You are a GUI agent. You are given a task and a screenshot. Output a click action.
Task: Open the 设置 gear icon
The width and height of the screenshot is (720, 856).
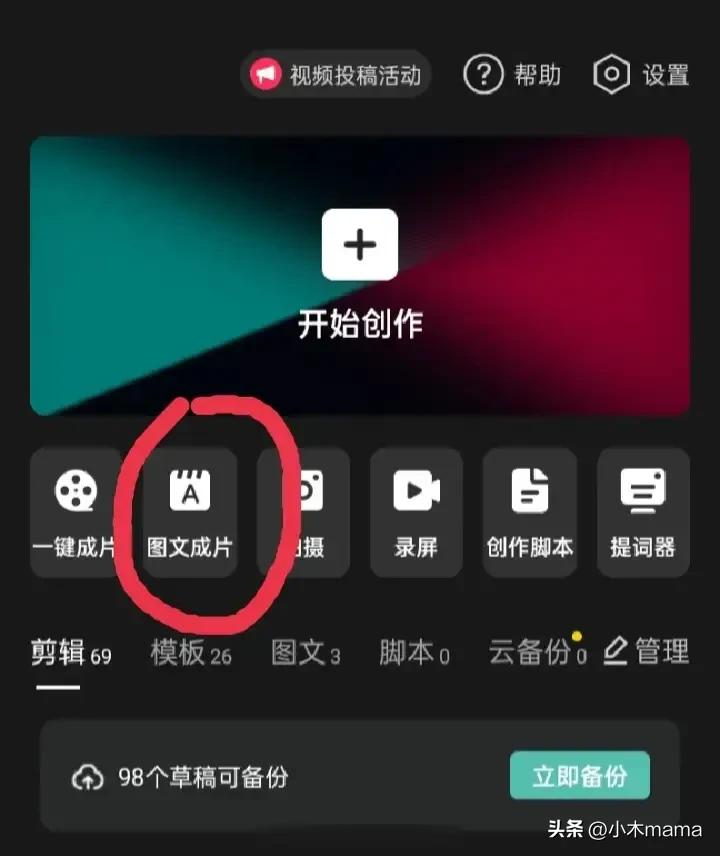point(612,74)
